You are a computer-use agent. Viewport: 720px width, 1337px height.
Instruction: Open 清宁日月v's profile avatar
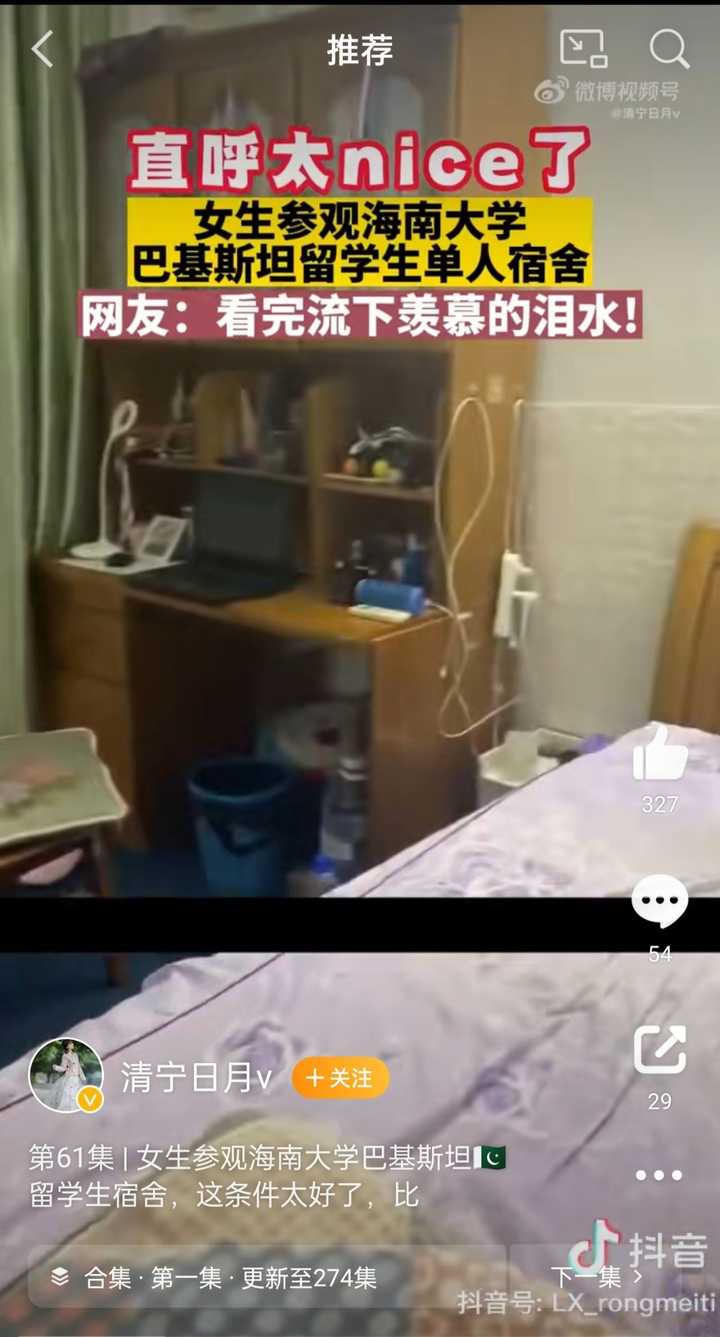[x=66, y=1075]
